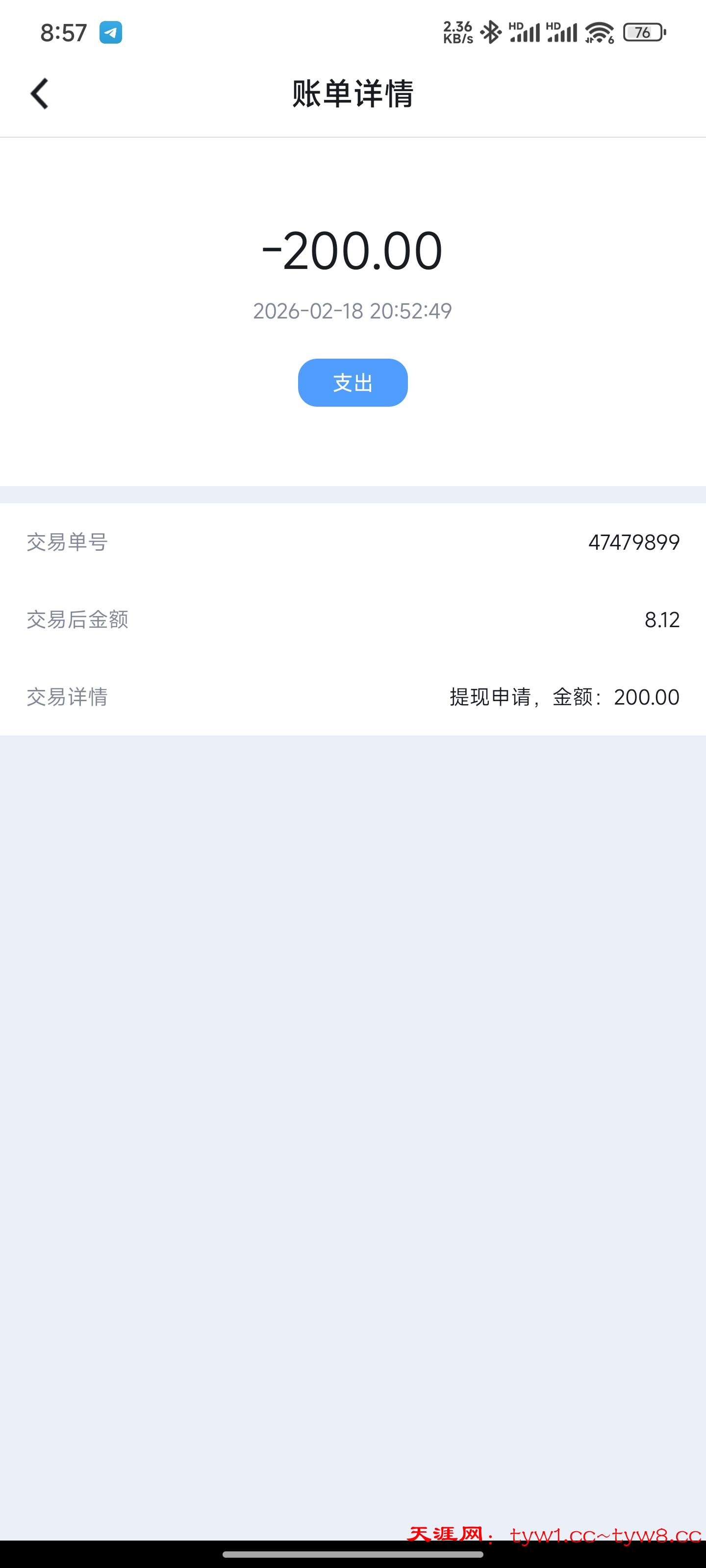Tap the withdrawal amount text 200.00
The height and width of the screenshot is (1568, 706).
point(647,697)
